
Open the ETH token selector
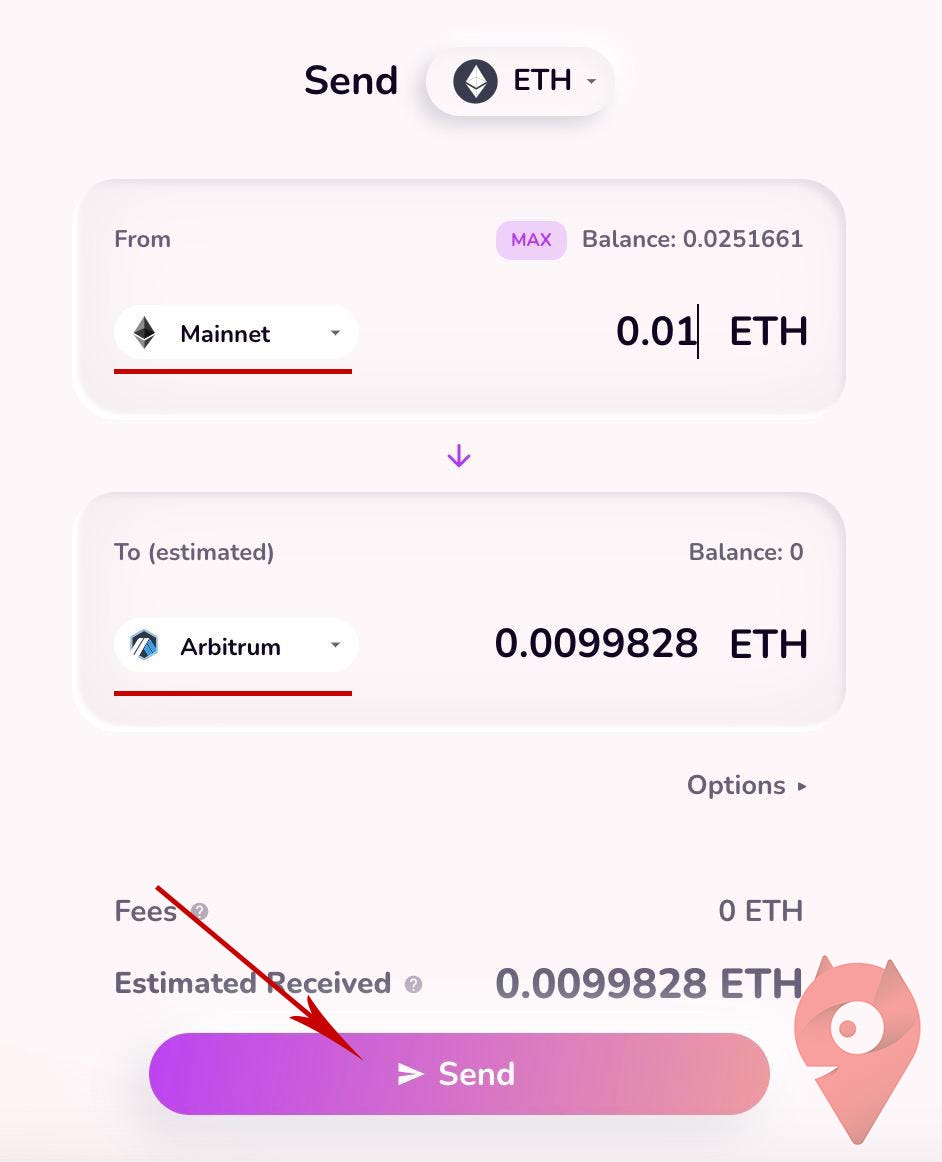pyautogui.click(x=520, y=81)
